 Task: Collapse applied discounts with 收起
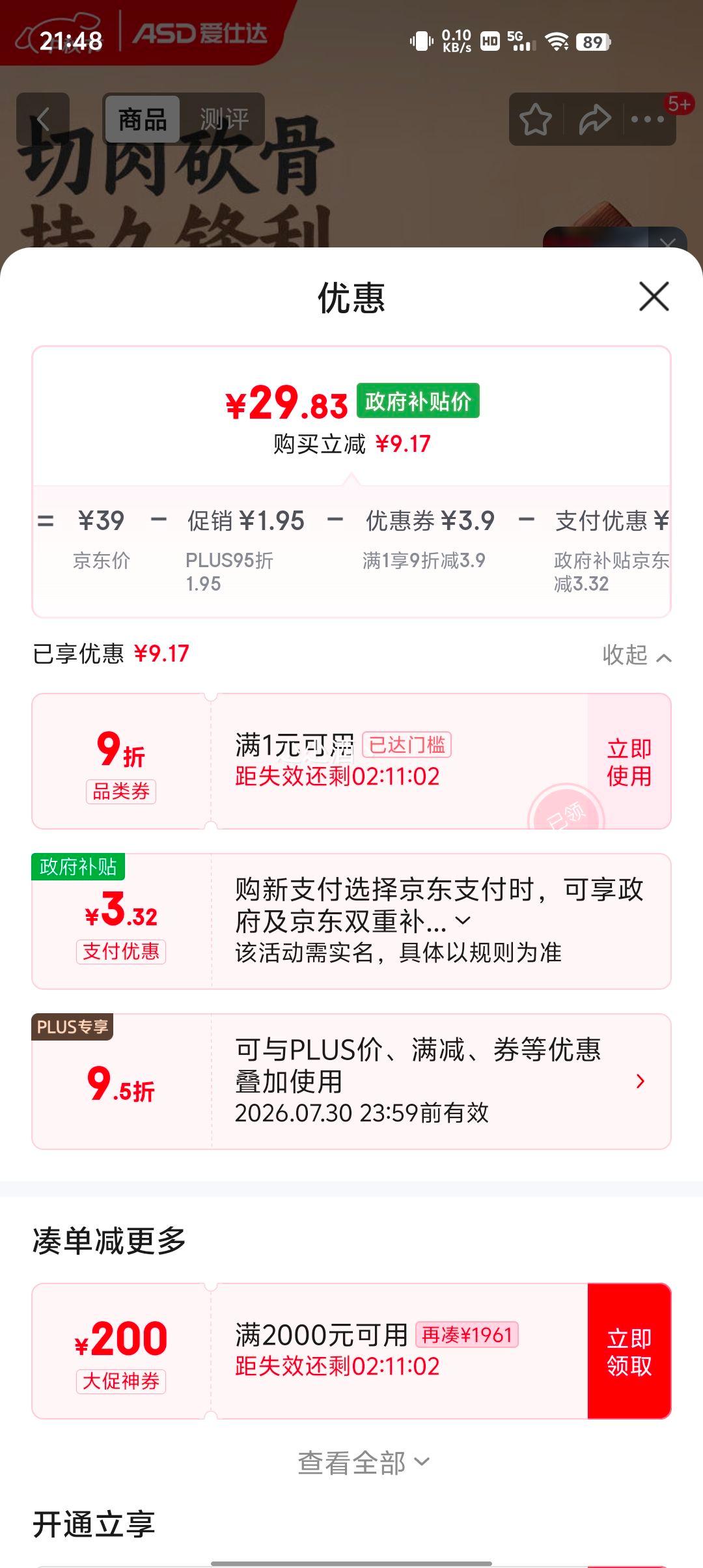(636, 655)
